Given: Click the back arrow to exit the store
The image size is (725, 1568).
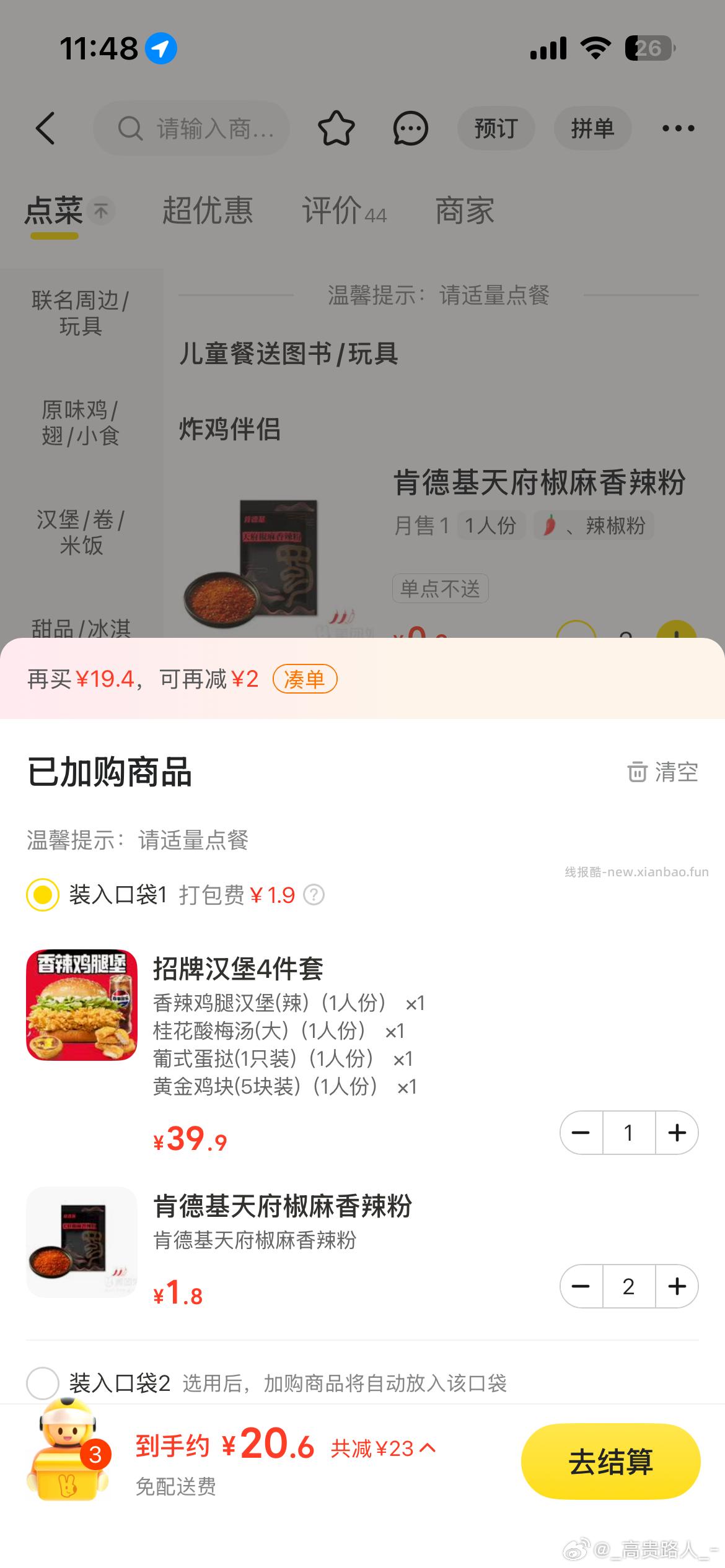Looking at the screenshot, I should pyautogui.click(x=45, y=128).
